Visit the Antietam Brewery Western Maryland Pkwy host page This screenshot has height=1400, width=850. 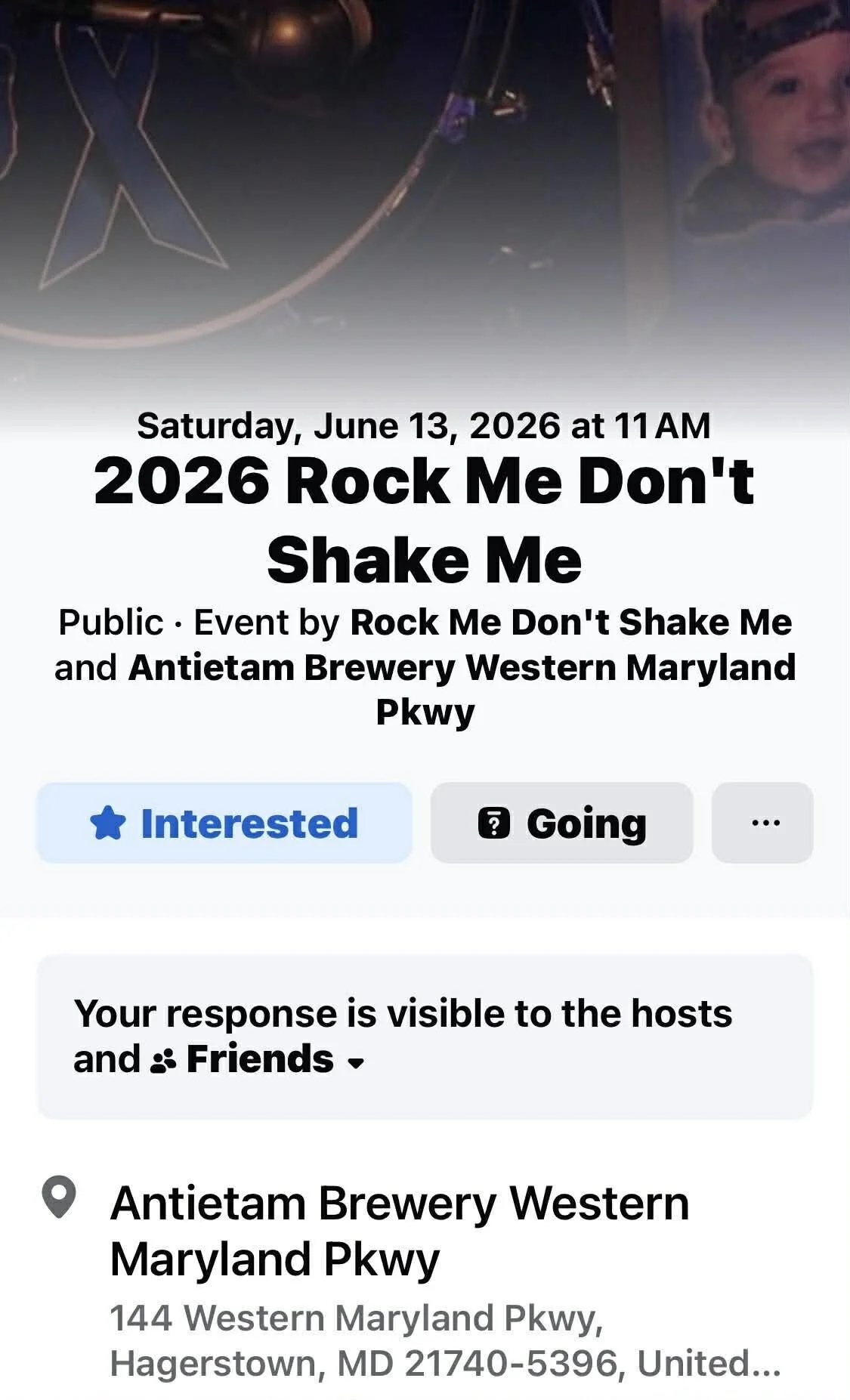coord(462,668)
